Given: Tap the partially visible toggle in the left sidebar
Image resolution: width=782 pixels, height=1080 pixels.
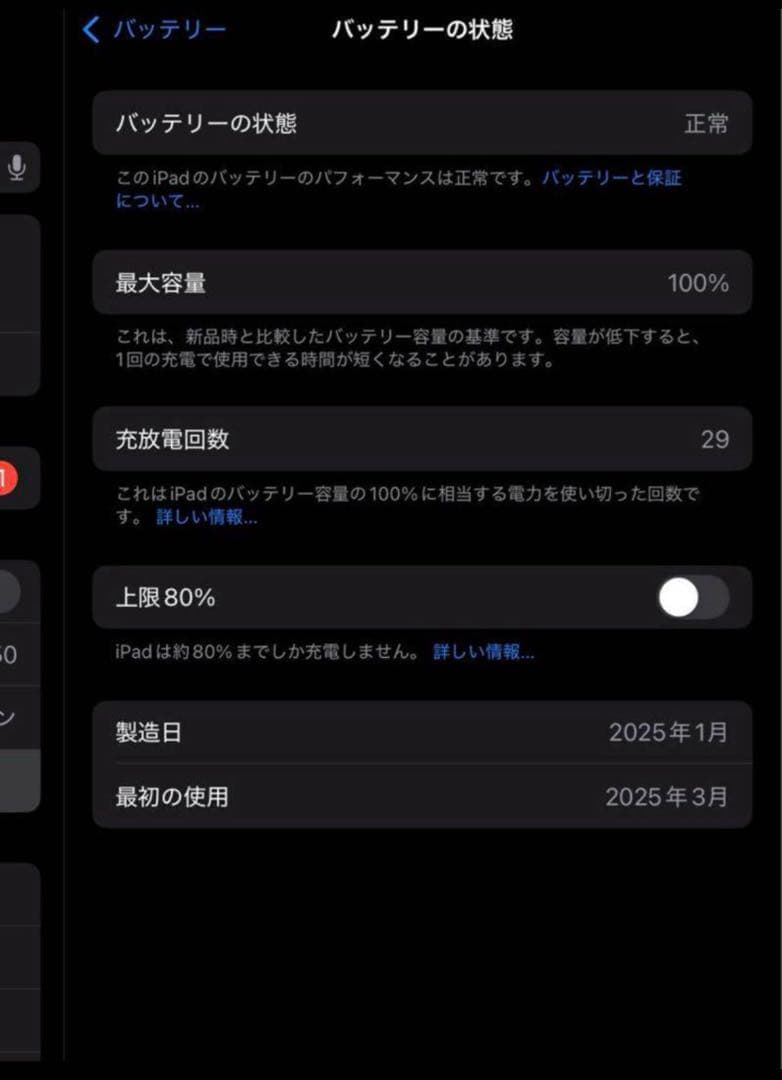Looking at the screenshot, I should pos(8,592).
